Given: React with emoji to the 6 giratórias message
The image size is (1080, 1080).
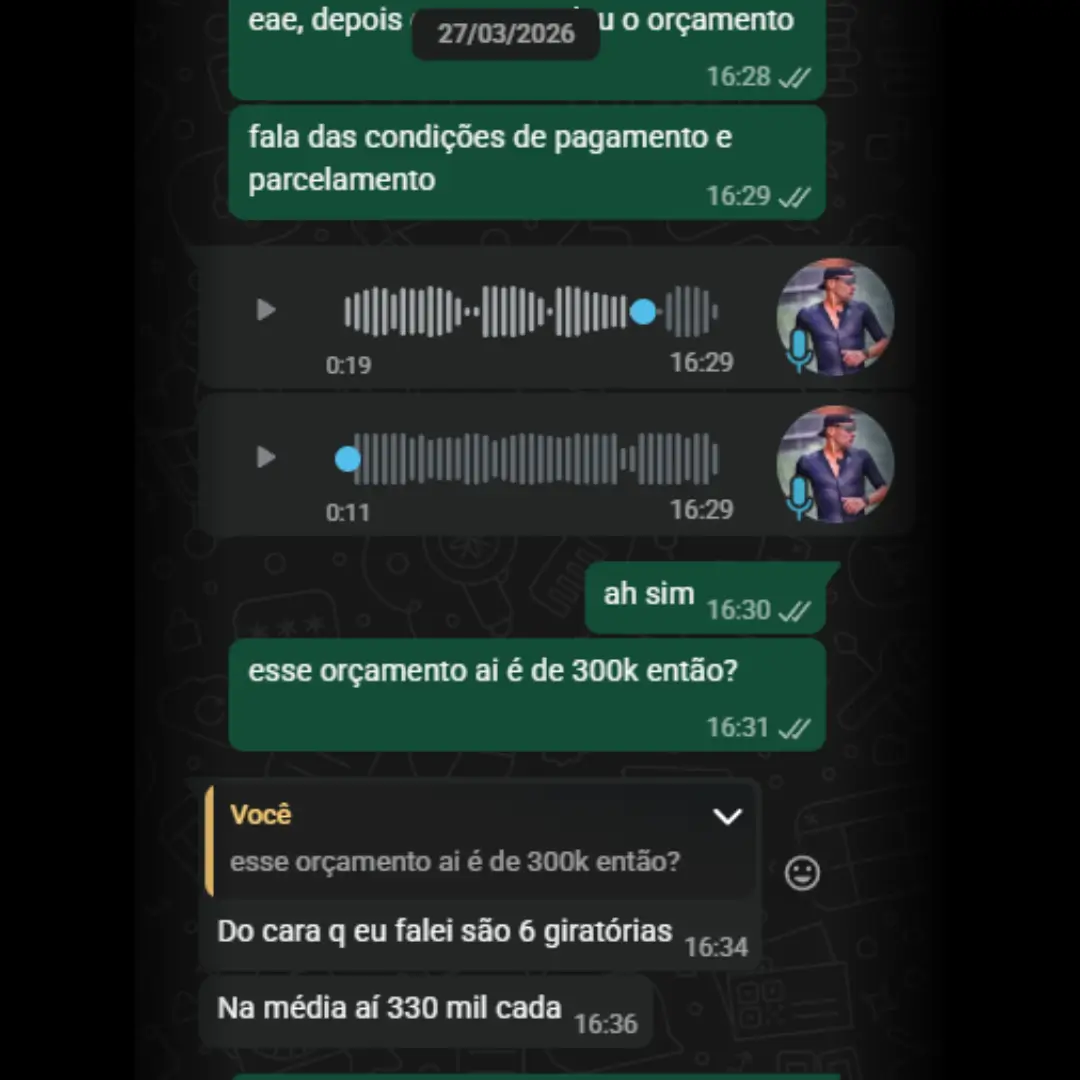Looking at the screenshot, I should (802, 873).
